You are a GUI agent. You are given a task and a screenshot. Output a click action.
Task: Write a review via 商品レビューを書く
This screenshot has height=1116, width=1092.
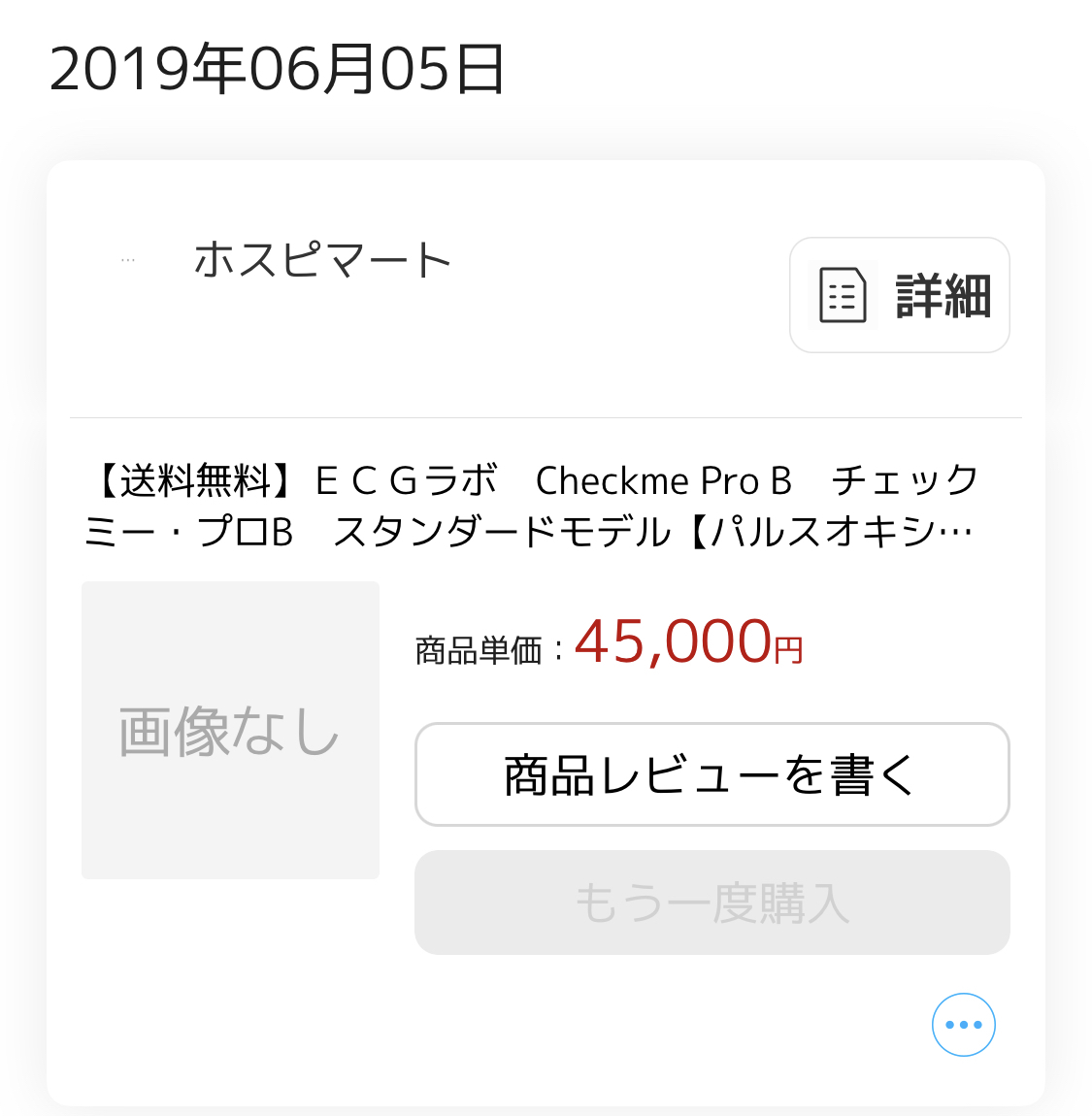pyautogui.click(x=711, y=774)
